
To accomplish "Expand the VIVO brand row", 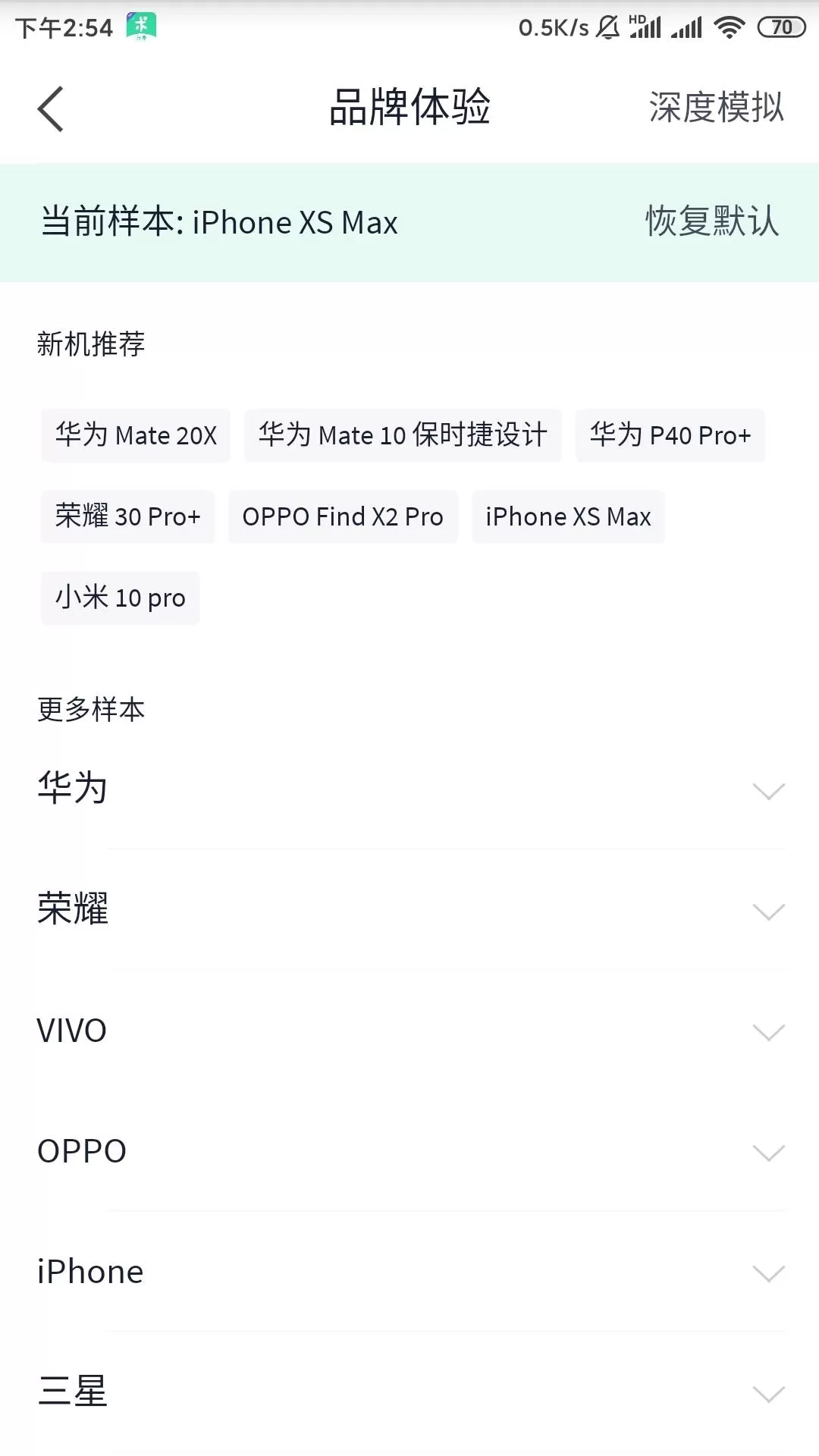I will (x=409, y=1031).
